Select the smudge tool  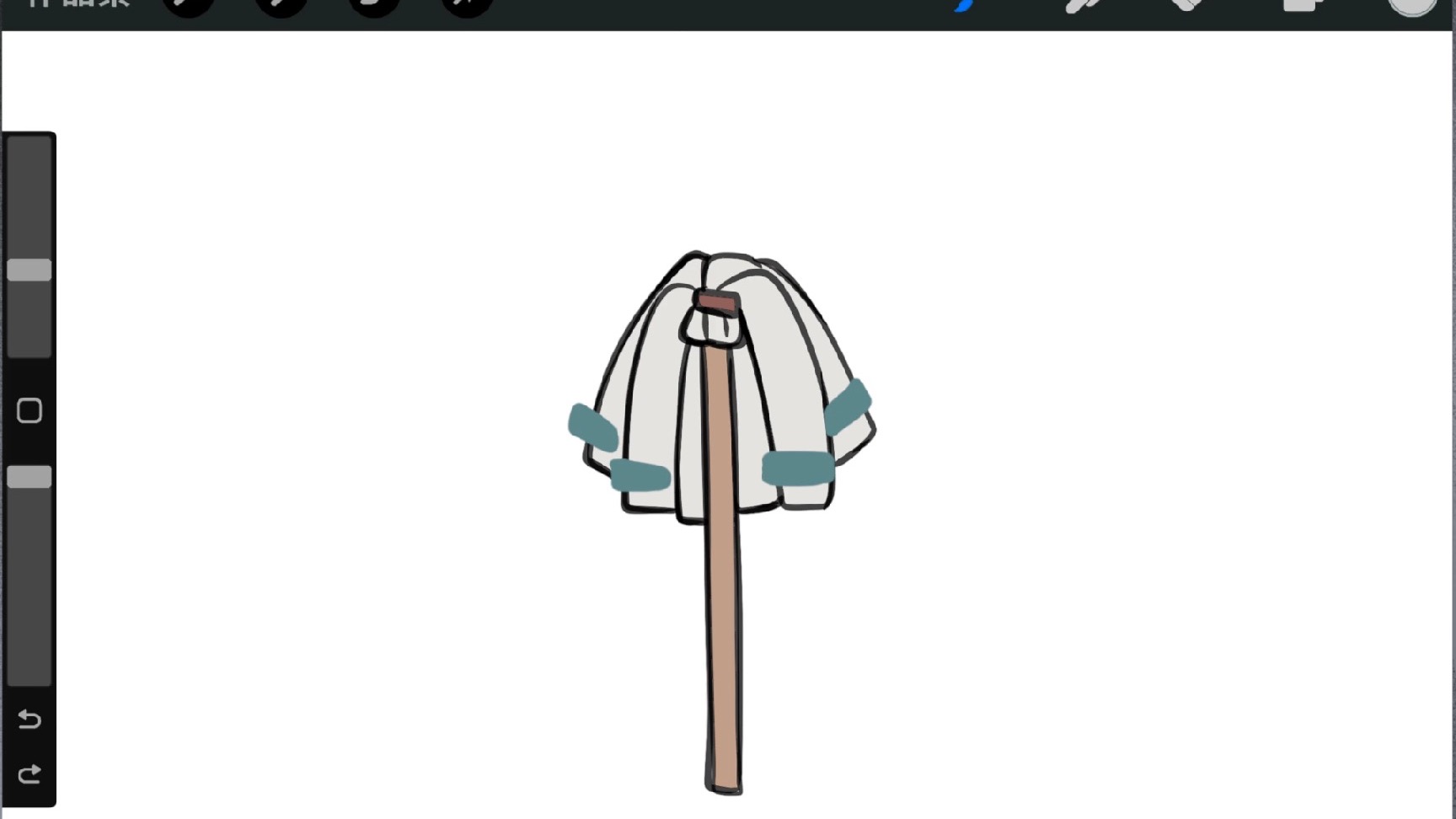(1084, 5)
